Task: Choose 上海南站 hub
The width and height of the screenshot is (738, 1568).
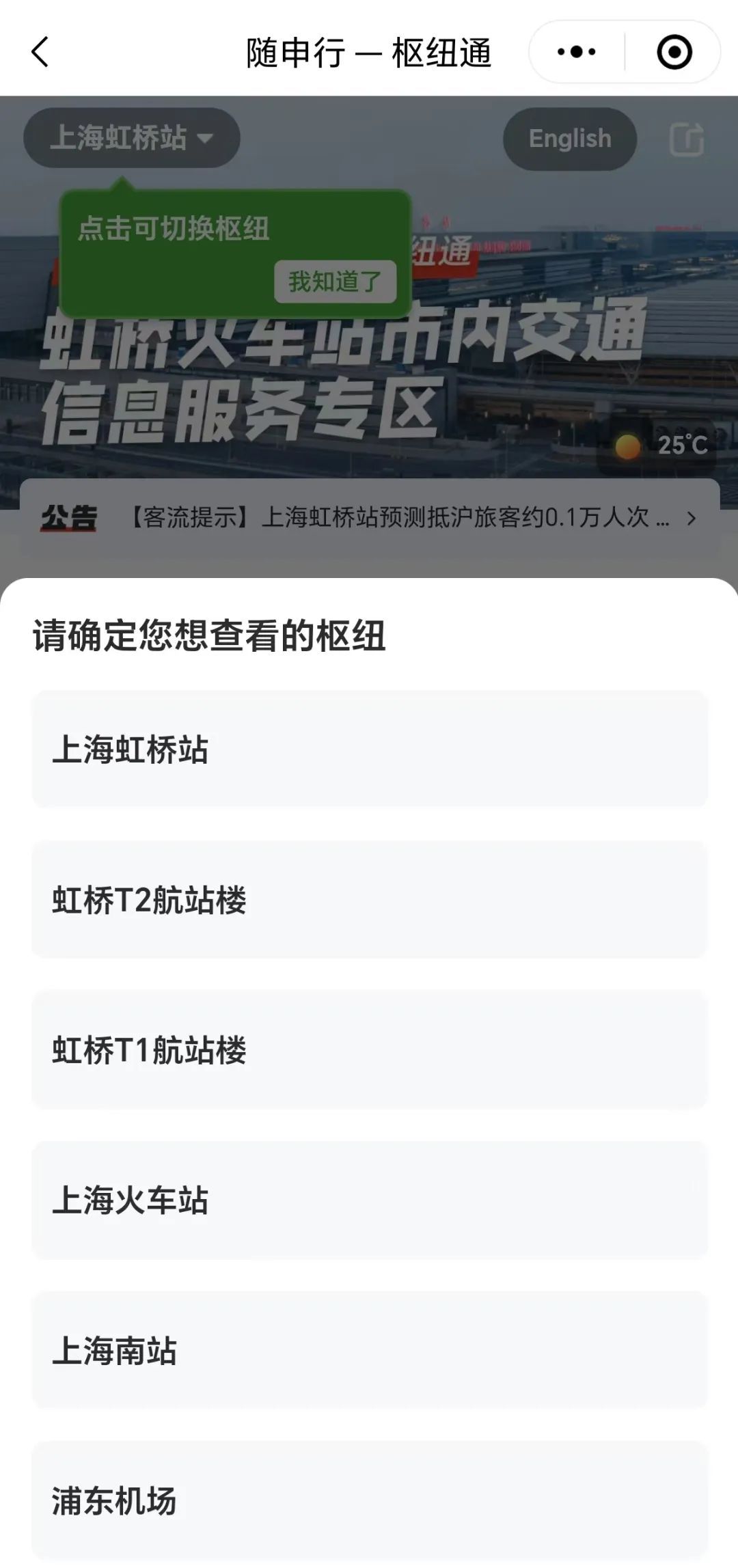Action: [369, 1350]
